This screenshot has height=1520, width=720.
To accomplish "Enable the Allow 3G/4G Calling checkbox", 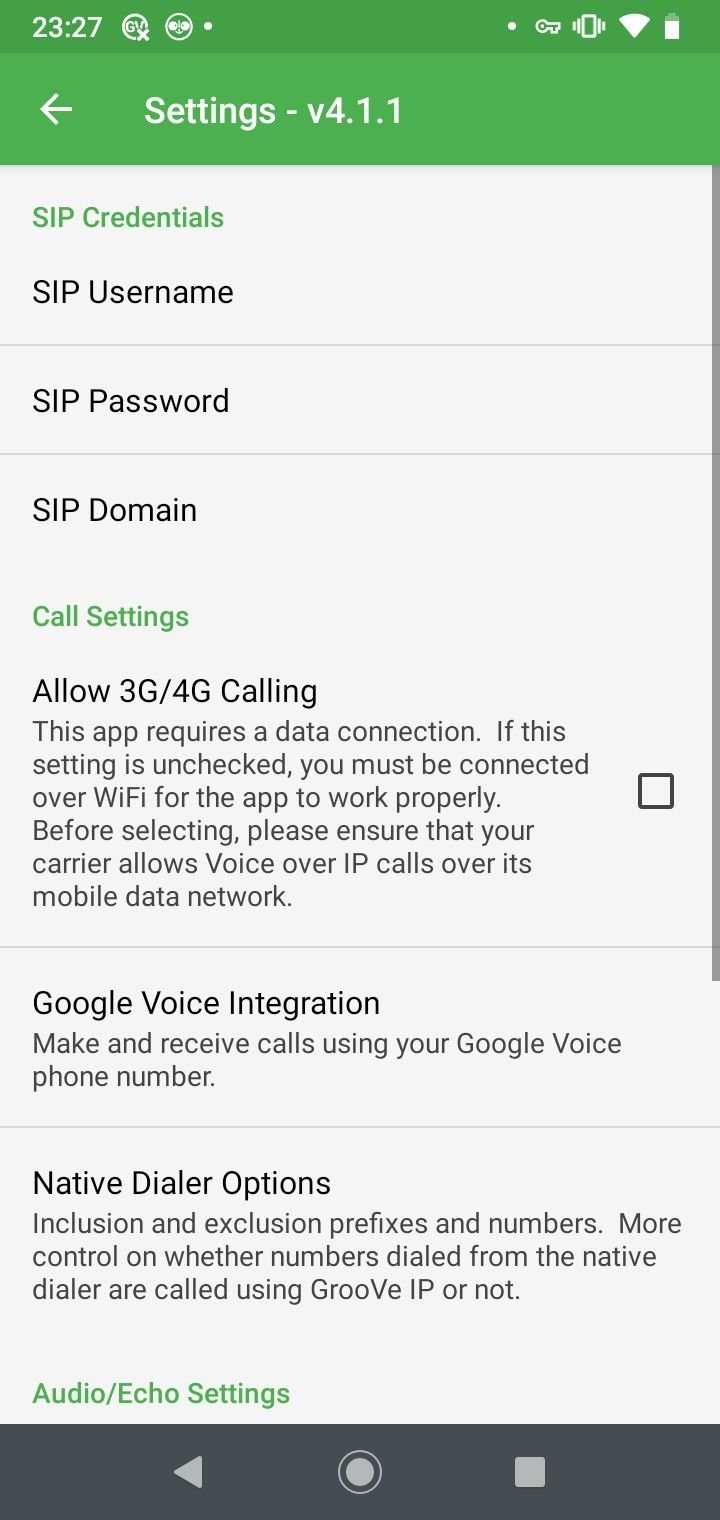I will click(x=656, y=791).
